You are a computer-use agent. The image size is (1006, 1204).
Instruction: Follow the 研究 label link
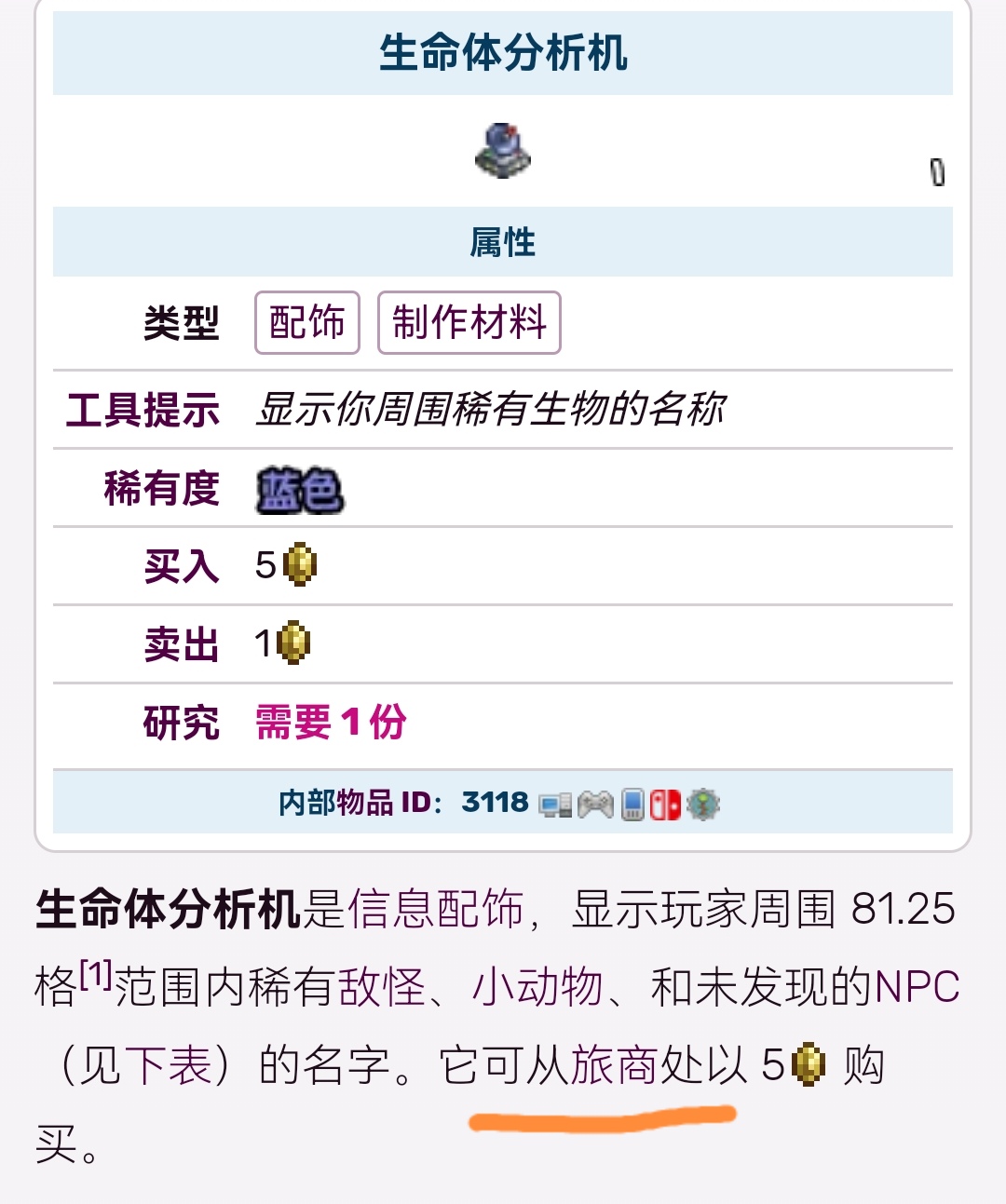[x=181, y=723]
